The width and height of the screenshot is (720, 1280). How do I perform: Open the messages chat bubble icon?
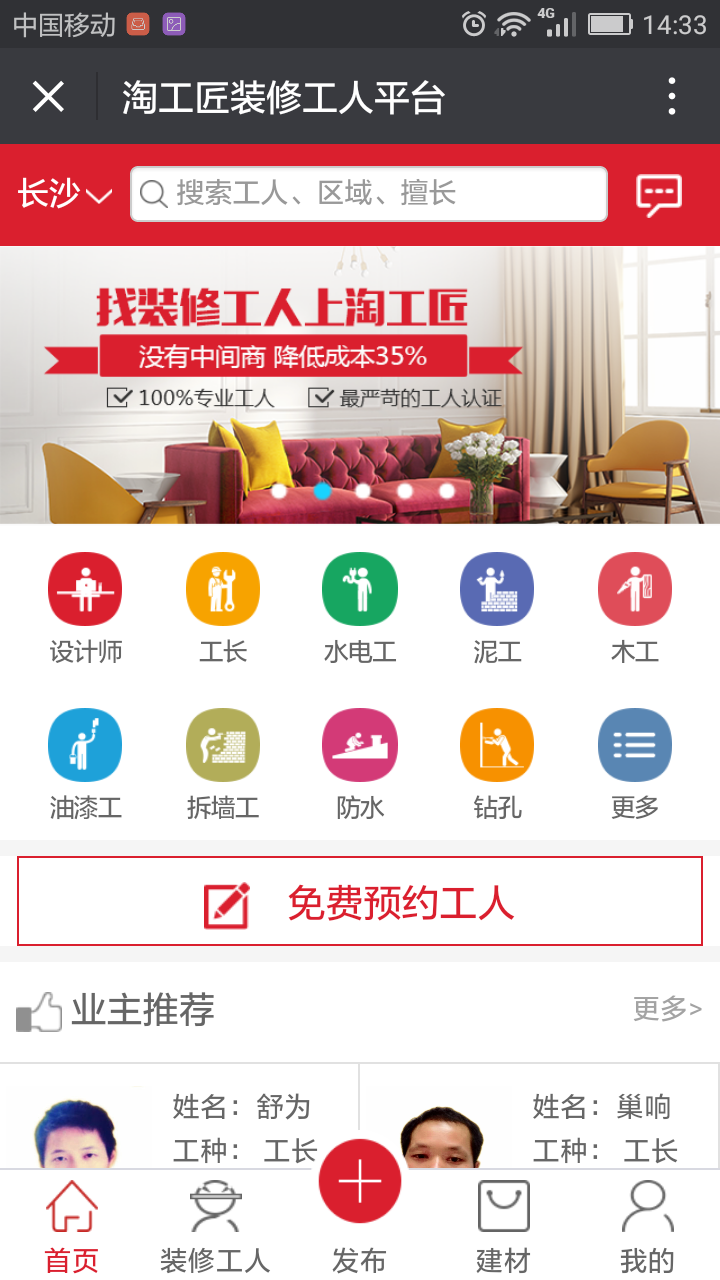[659, 194]
